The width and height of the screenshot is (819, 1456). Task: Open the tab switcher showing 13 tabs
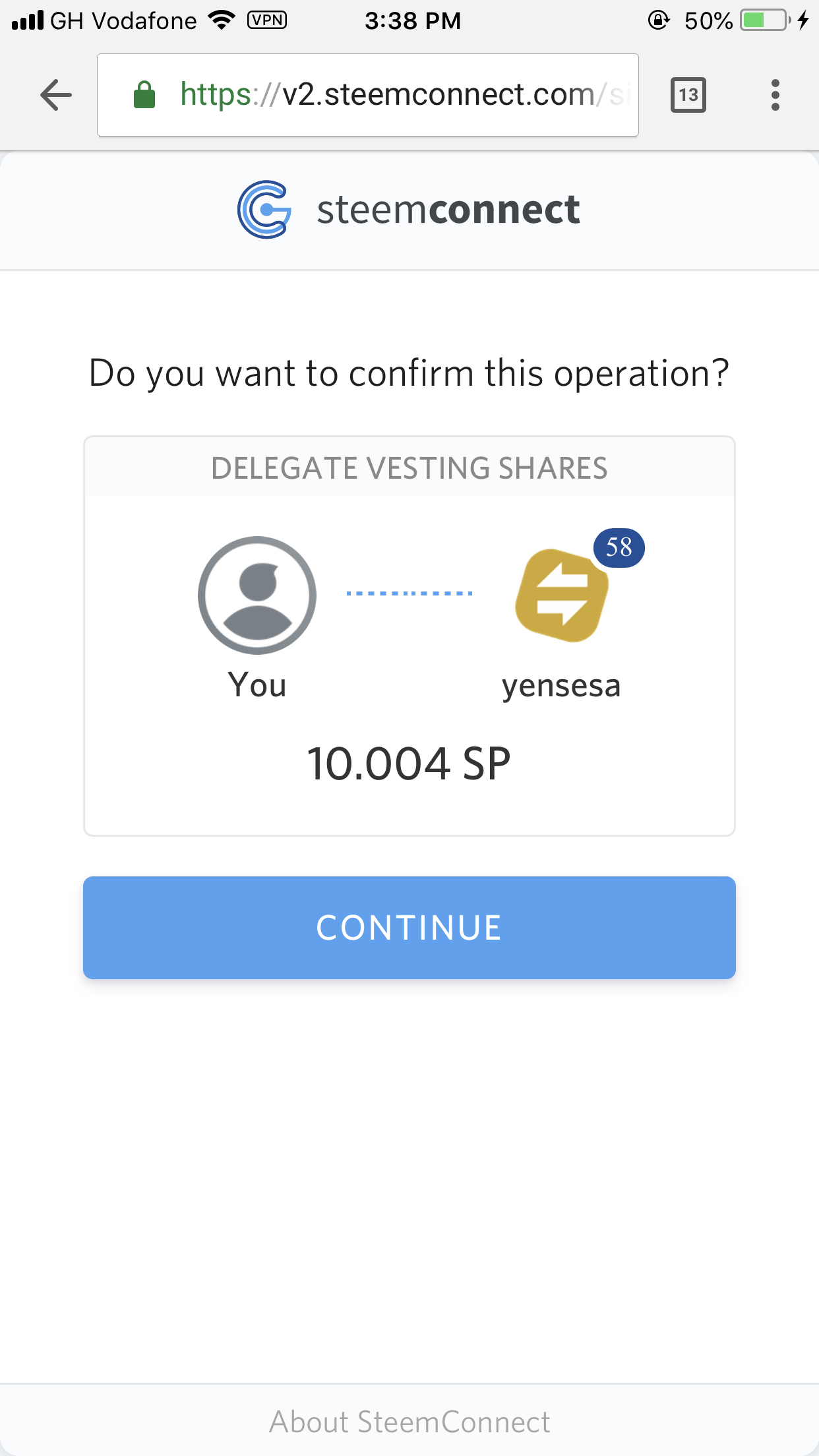[x=688, y=95]
